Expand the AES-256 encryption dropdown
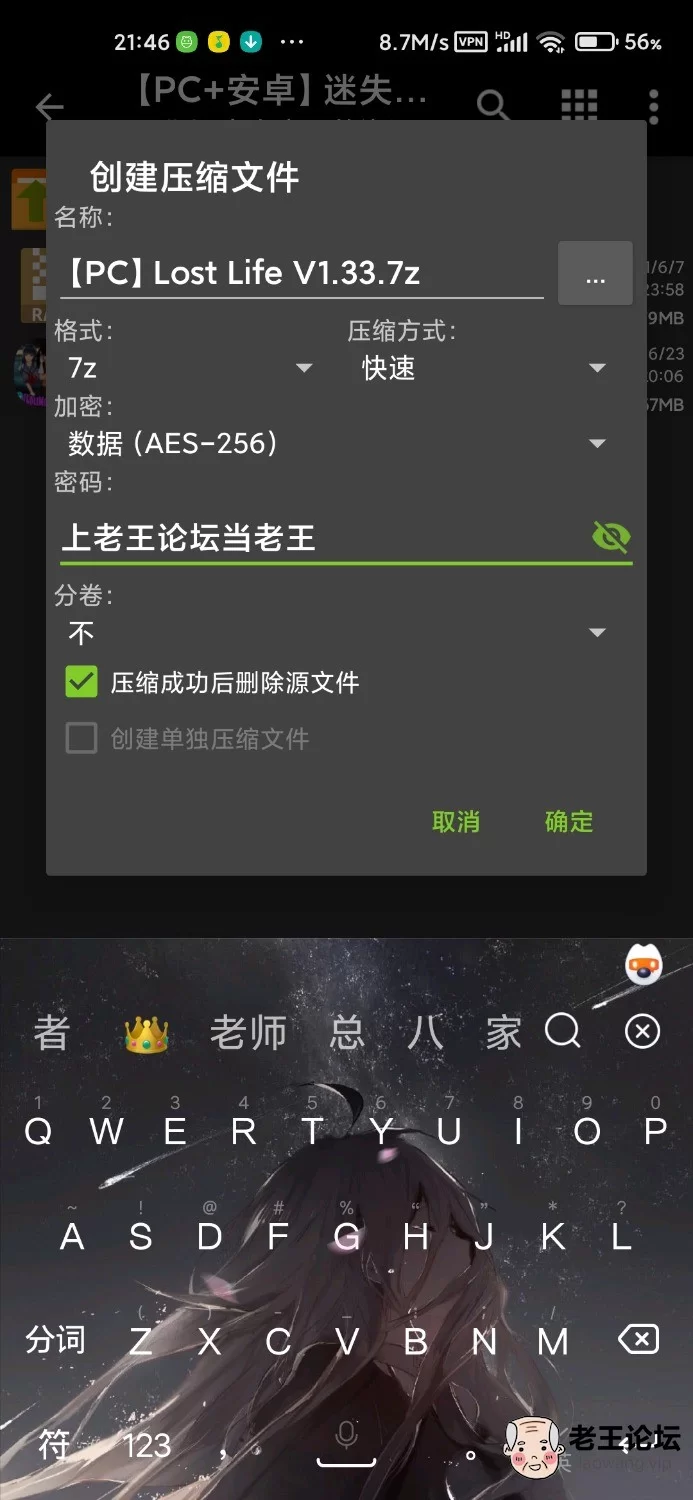 click(337, 443)
